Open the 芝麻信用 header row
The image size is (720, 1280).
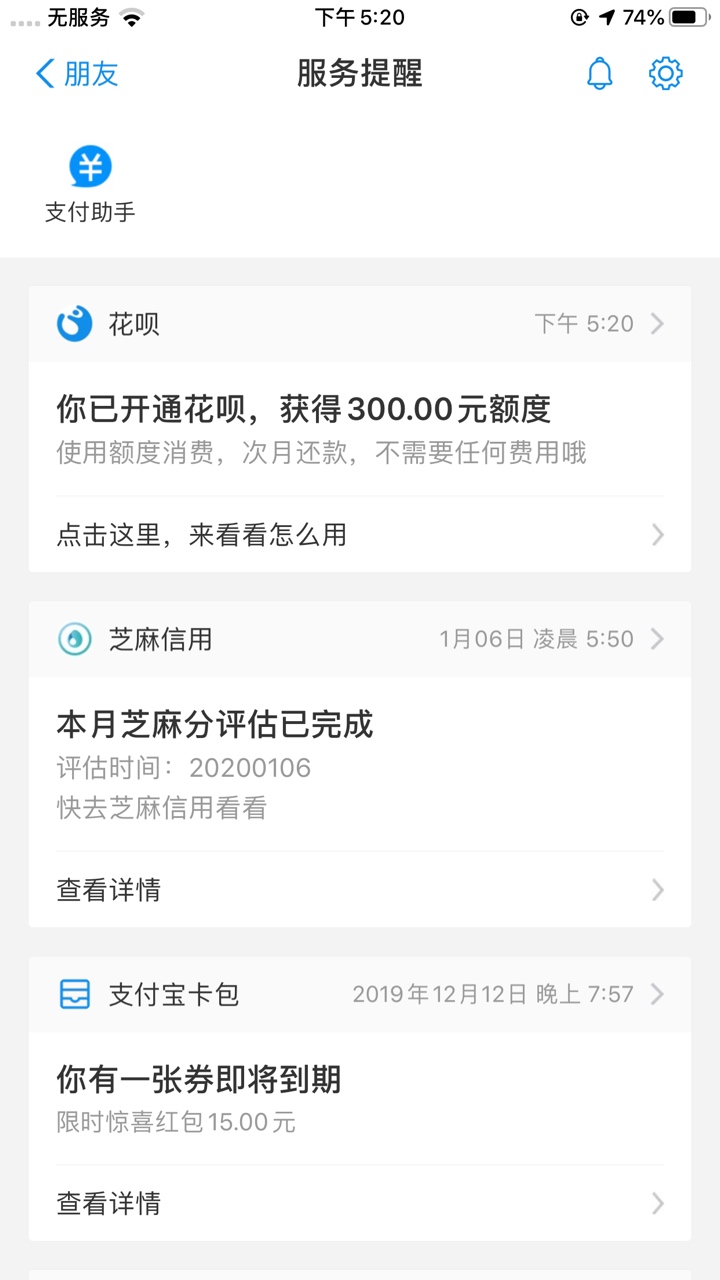(x=360, y=639)
